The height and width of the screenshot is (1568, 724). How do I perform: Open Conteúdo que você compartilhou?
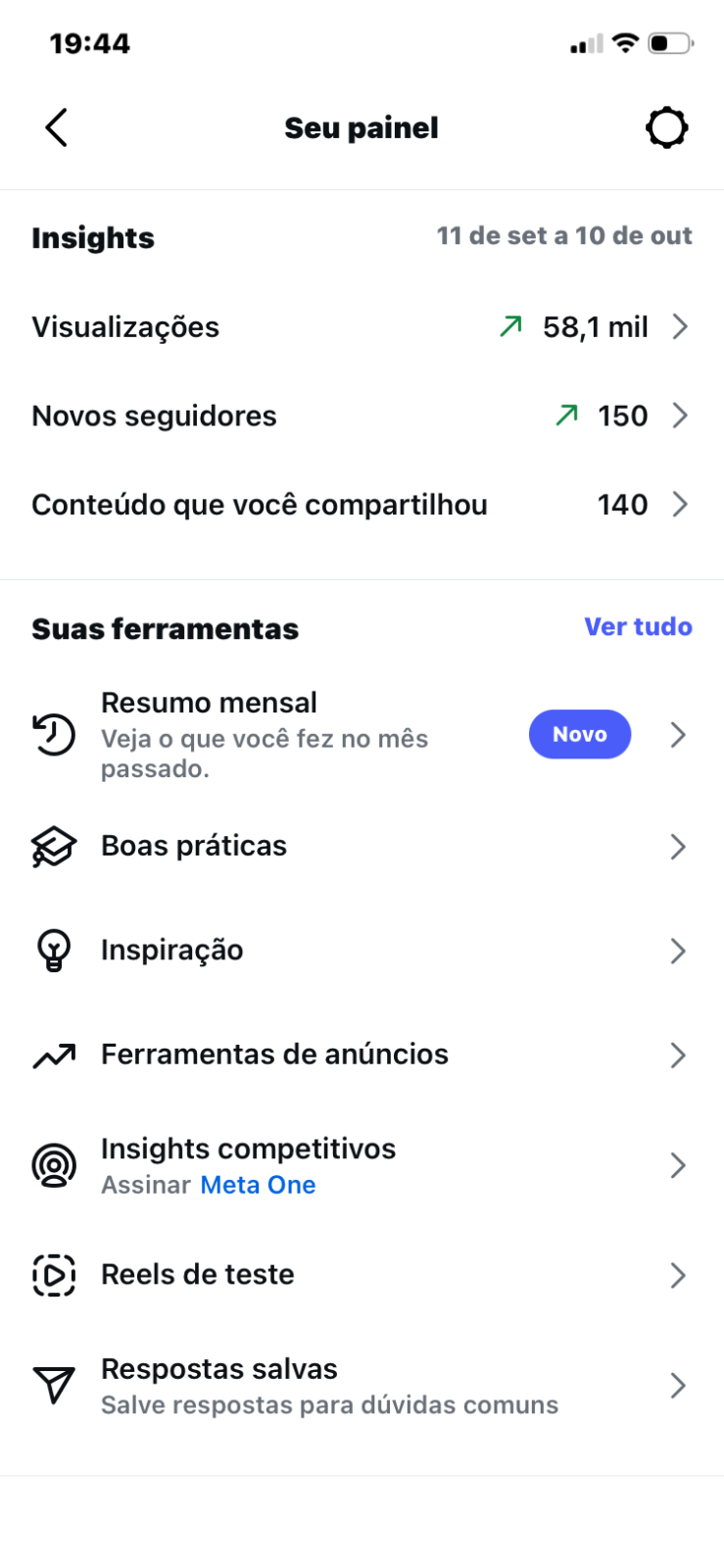pos(362,505)
